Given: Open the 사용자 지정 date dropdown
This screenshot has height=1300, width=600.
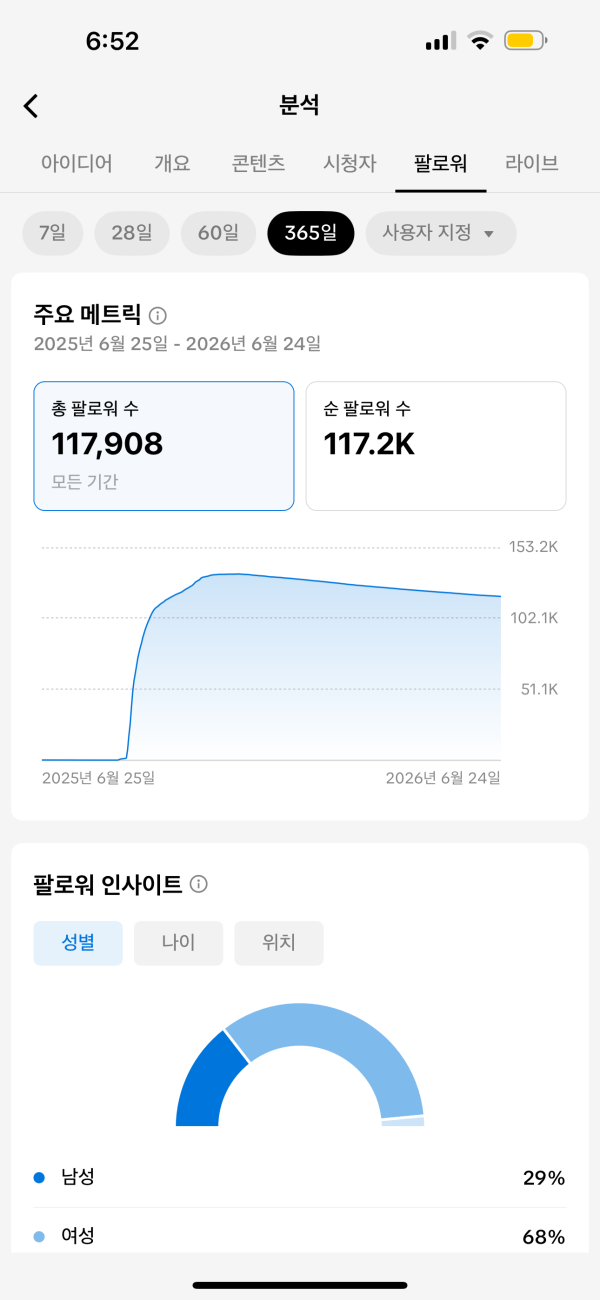Looking at the screenshot, I should pyautogui.click(x=441, y=233).
